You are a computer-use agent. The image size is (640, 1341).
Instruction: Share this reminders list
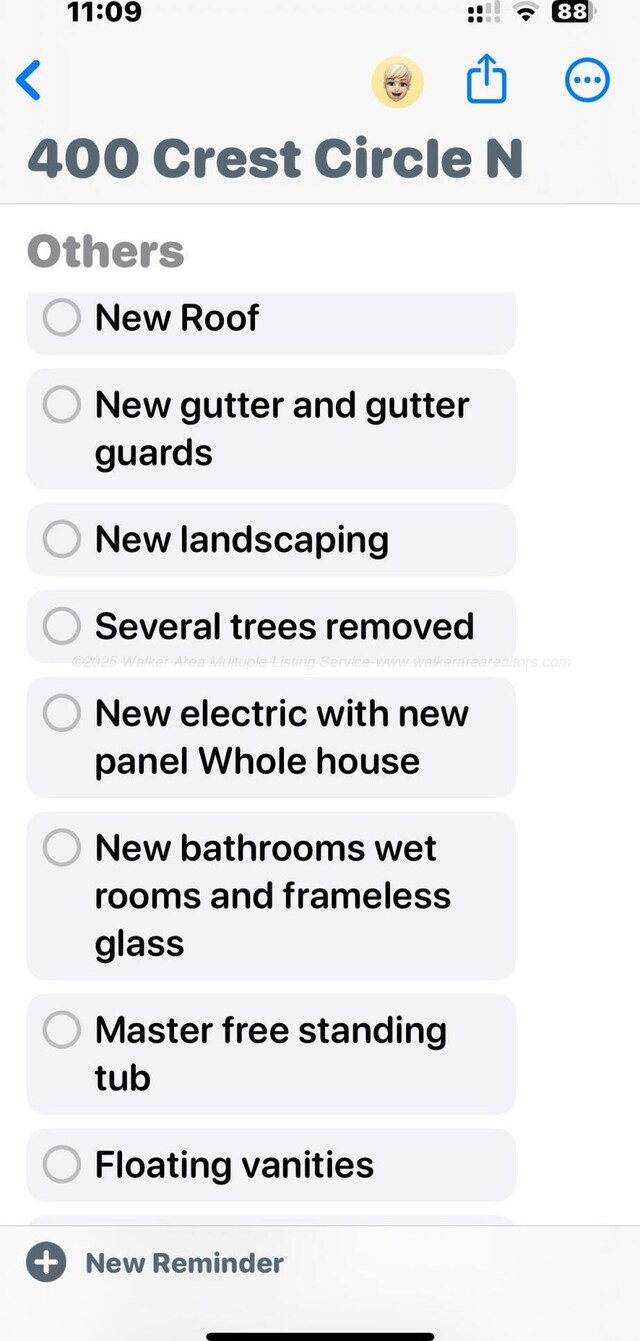tap(487, 81)
